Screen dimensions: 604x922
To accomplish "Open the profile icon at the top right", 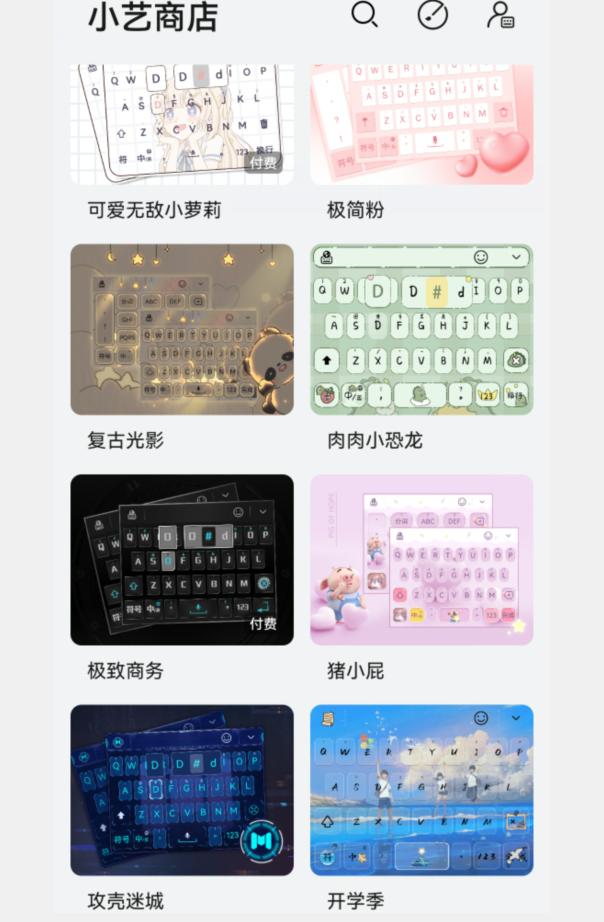I will (499, 15).
